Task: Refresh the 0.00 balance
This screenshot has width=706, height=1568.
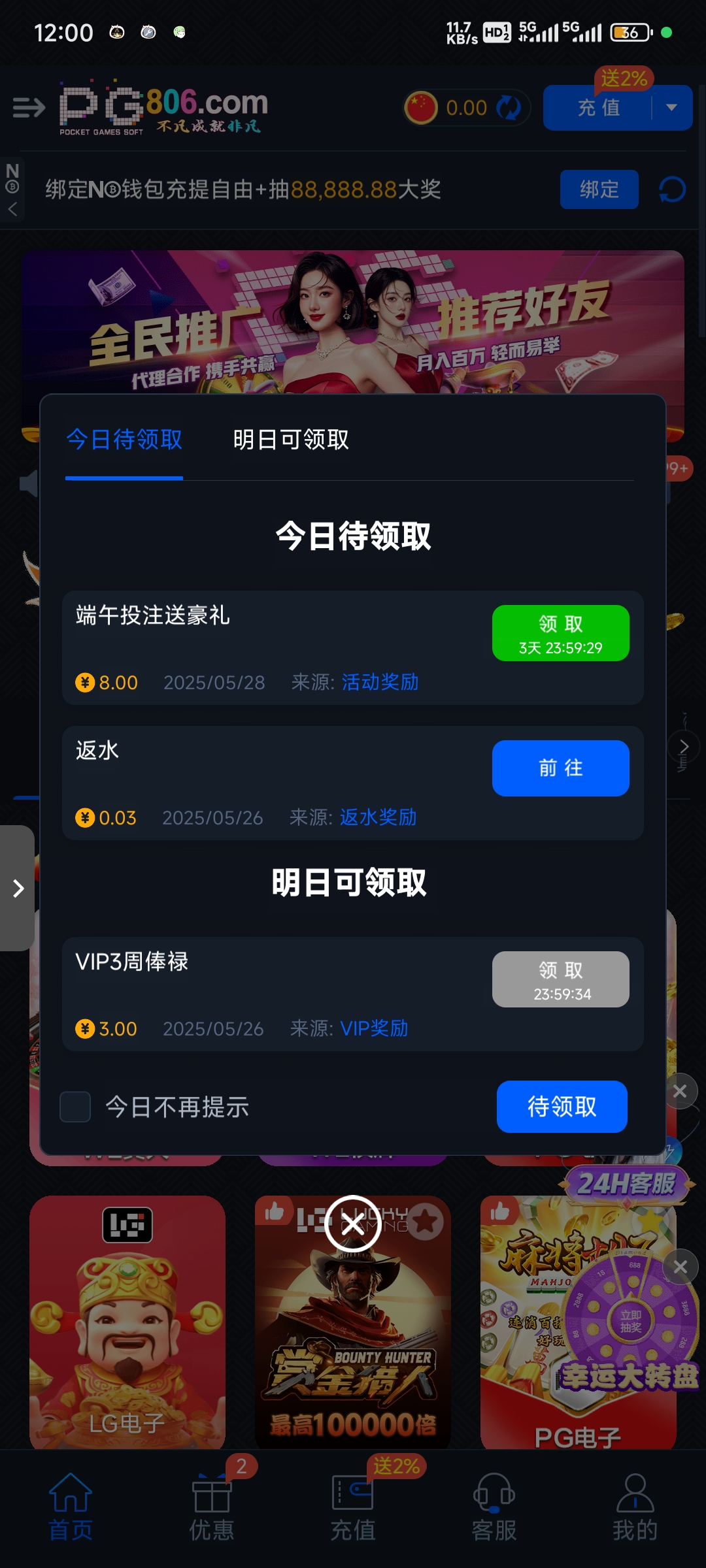Action: pyautogui.click(x=509, y=108)
